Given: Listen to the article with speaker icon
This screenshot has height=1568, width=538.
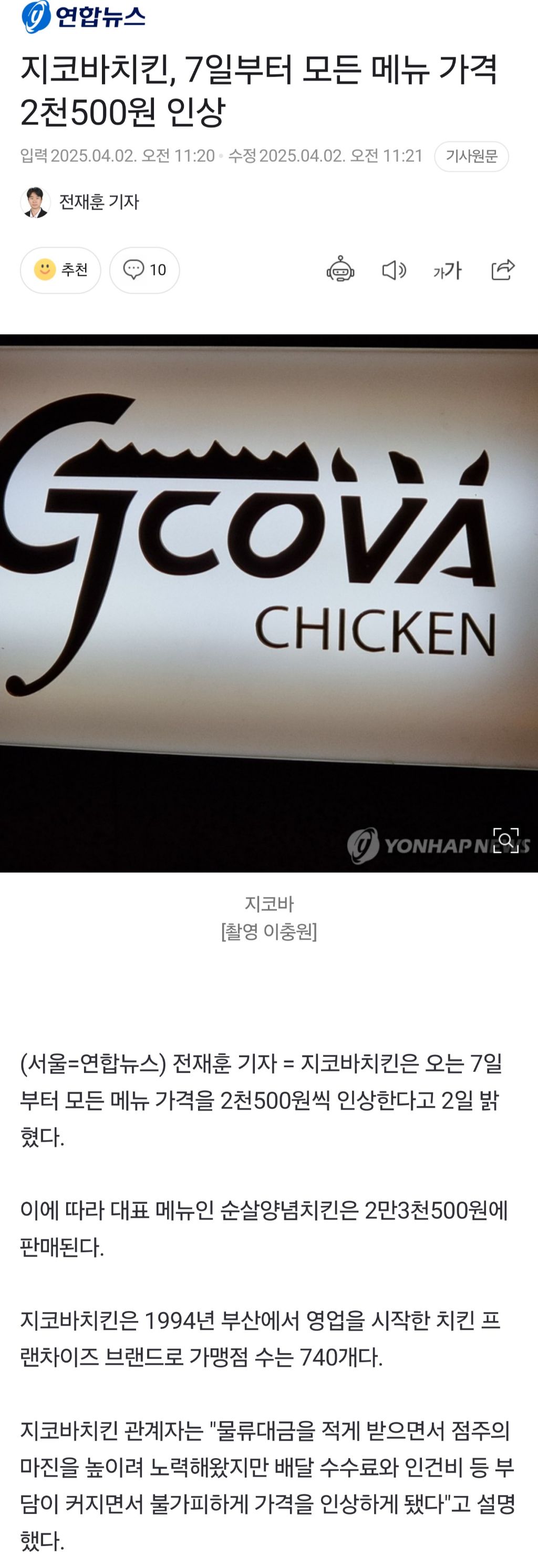Looking at the screenshot, I should [394, 270].
